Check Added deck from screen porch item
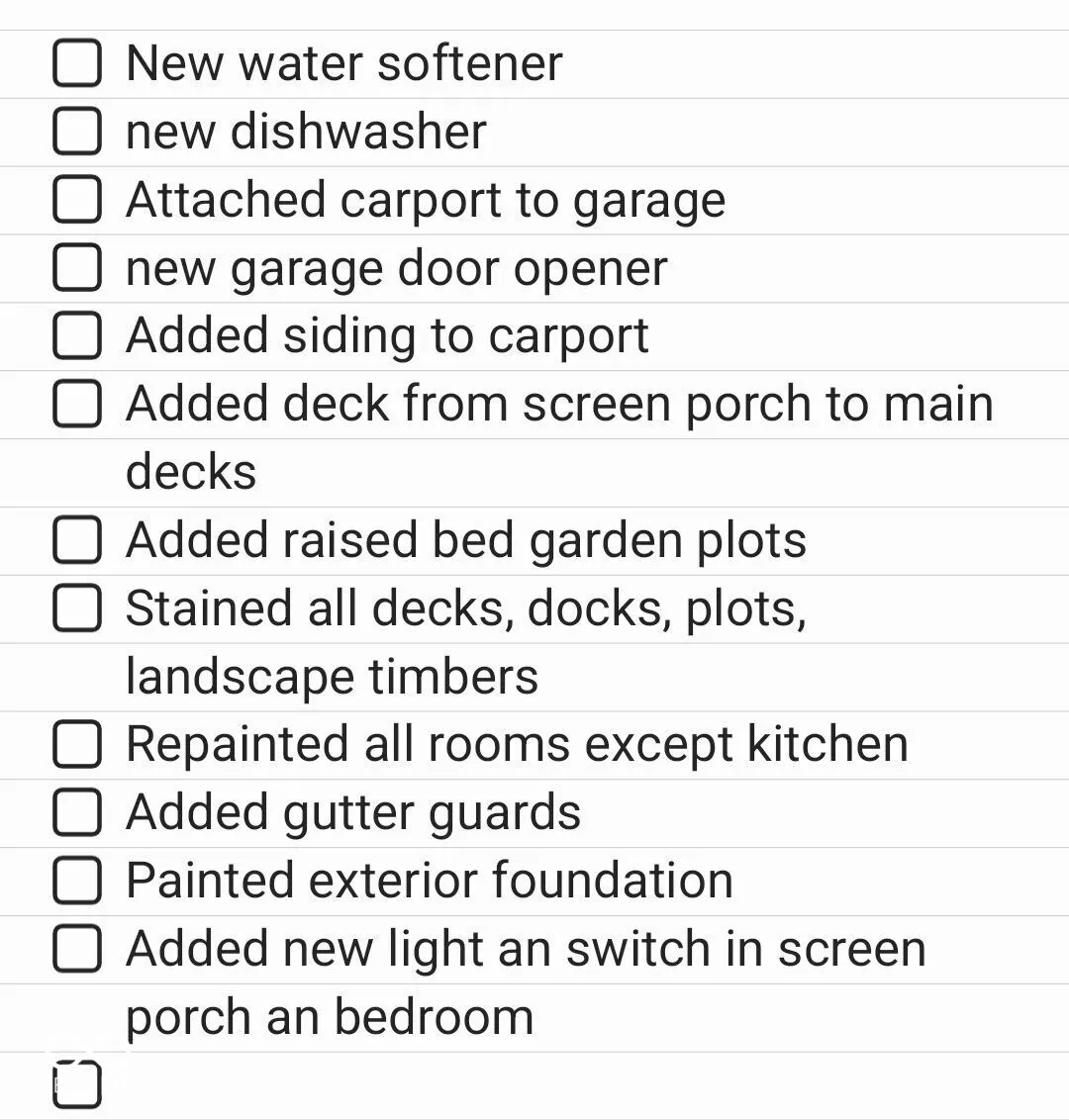Image resolution: width=1069 pixels, height=1120 pixels. (77, 405)
